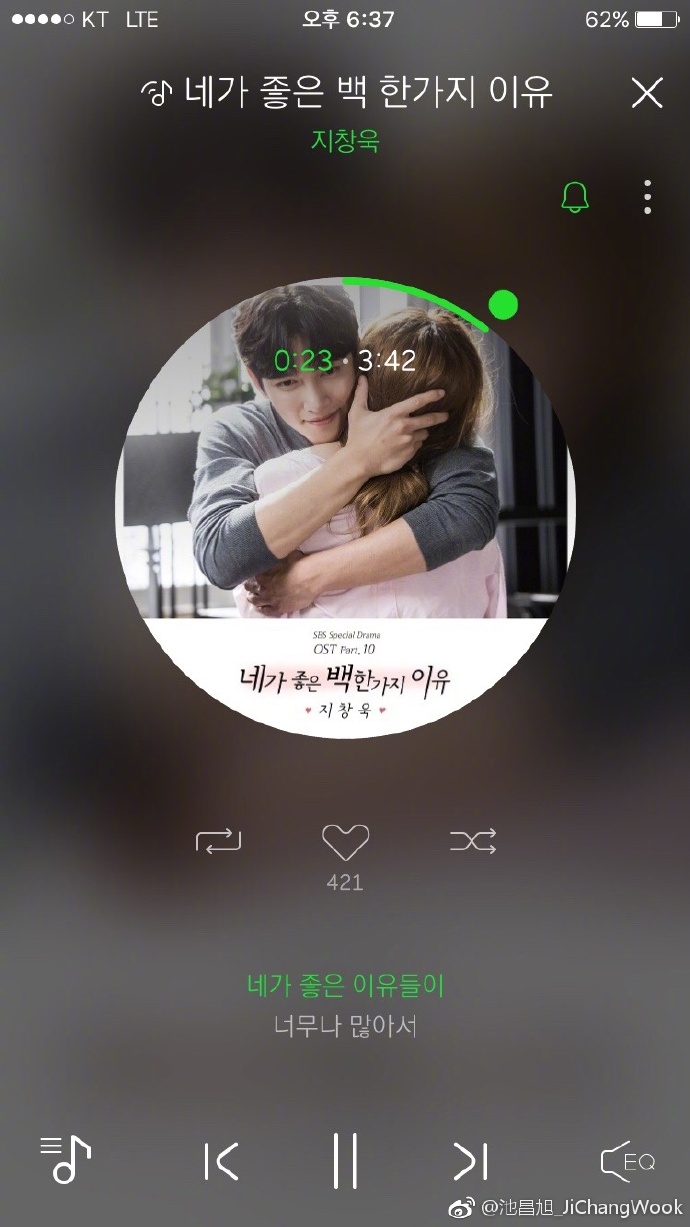This screenshot has height=1227, width=690.
Task: Pause the current song
Action: tap(345, 1161)
